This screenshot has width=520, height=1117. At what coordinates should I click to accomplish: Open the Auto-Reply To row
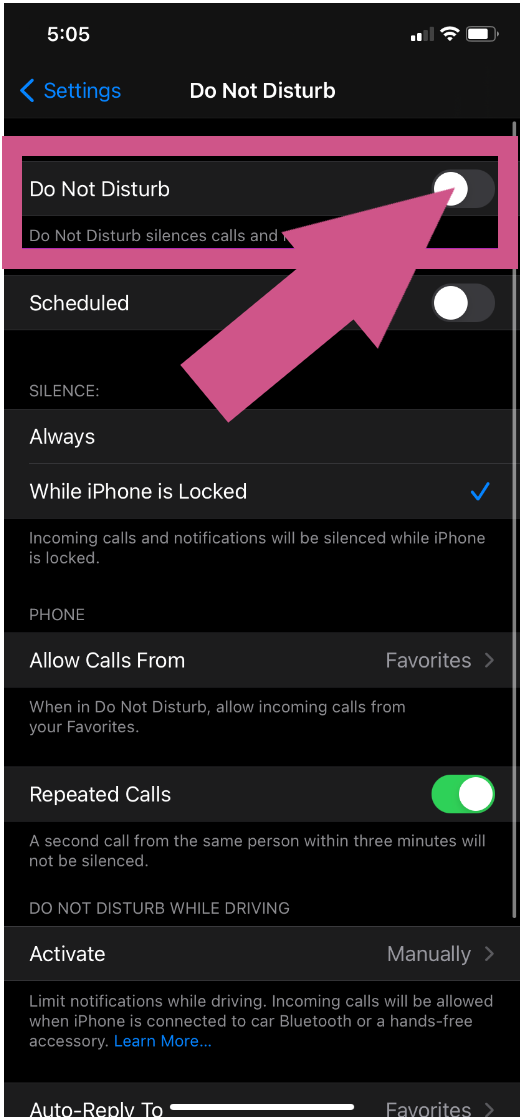(x=259, y=1101)
